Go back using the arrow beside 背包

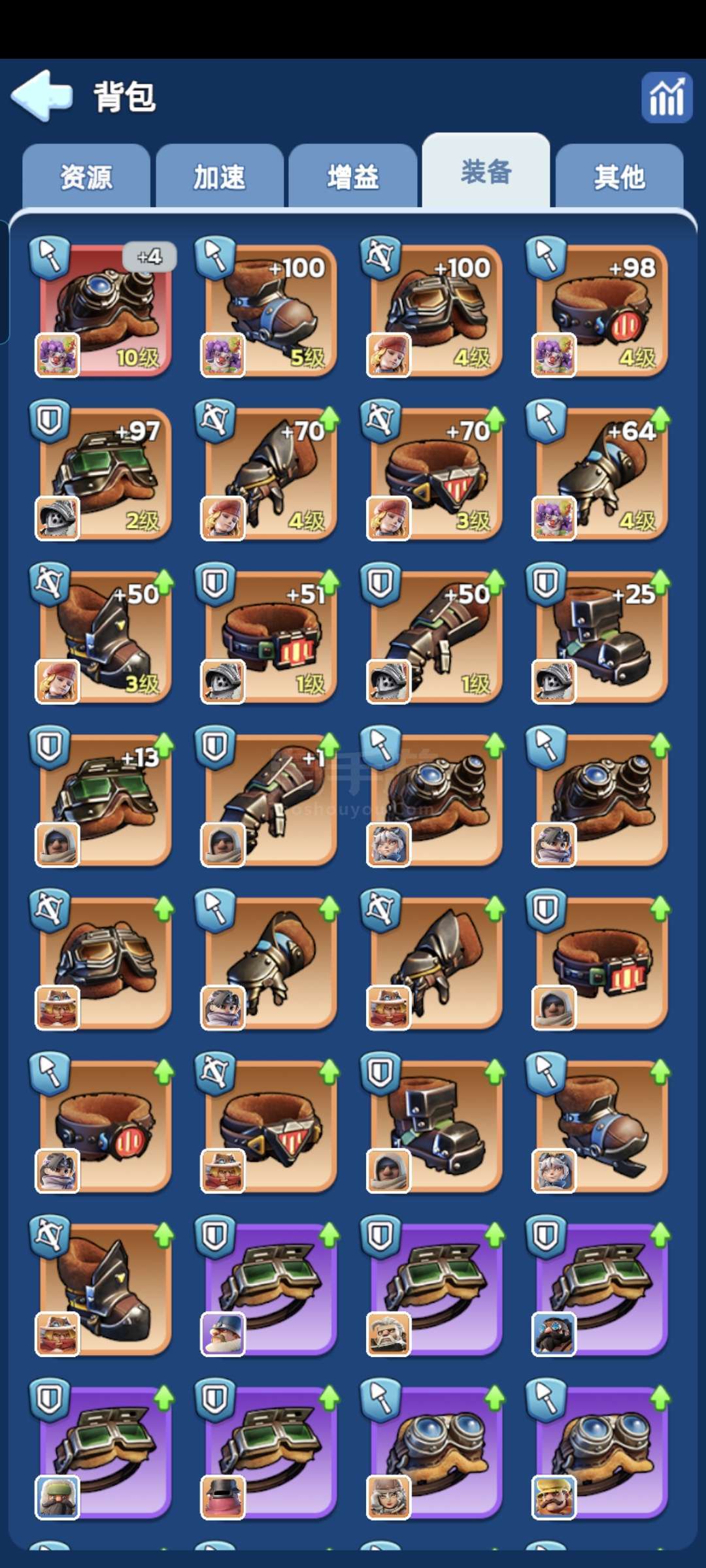coord(41,96)
